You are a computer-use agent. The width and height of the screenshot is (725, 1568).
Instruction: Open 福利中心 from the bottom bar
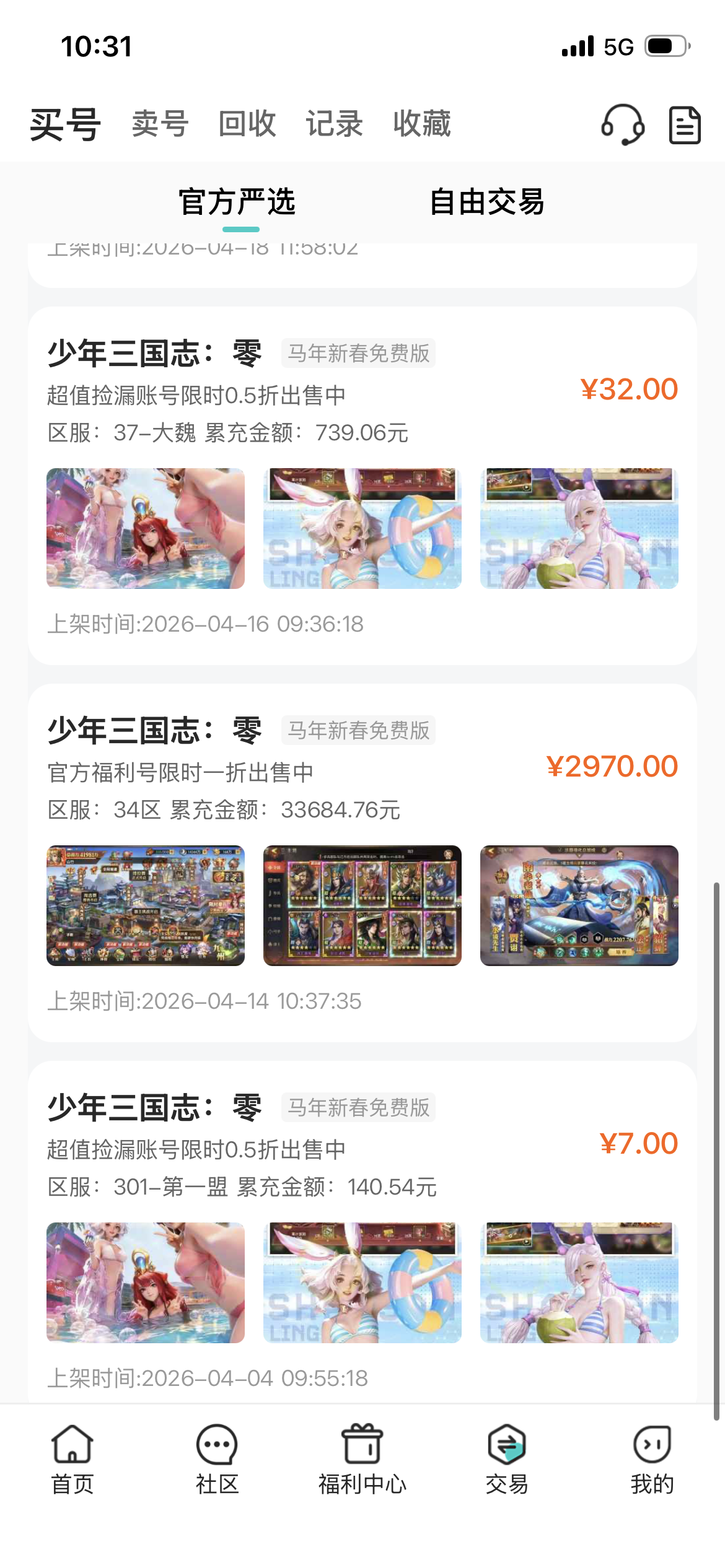tap(362, 1459)
